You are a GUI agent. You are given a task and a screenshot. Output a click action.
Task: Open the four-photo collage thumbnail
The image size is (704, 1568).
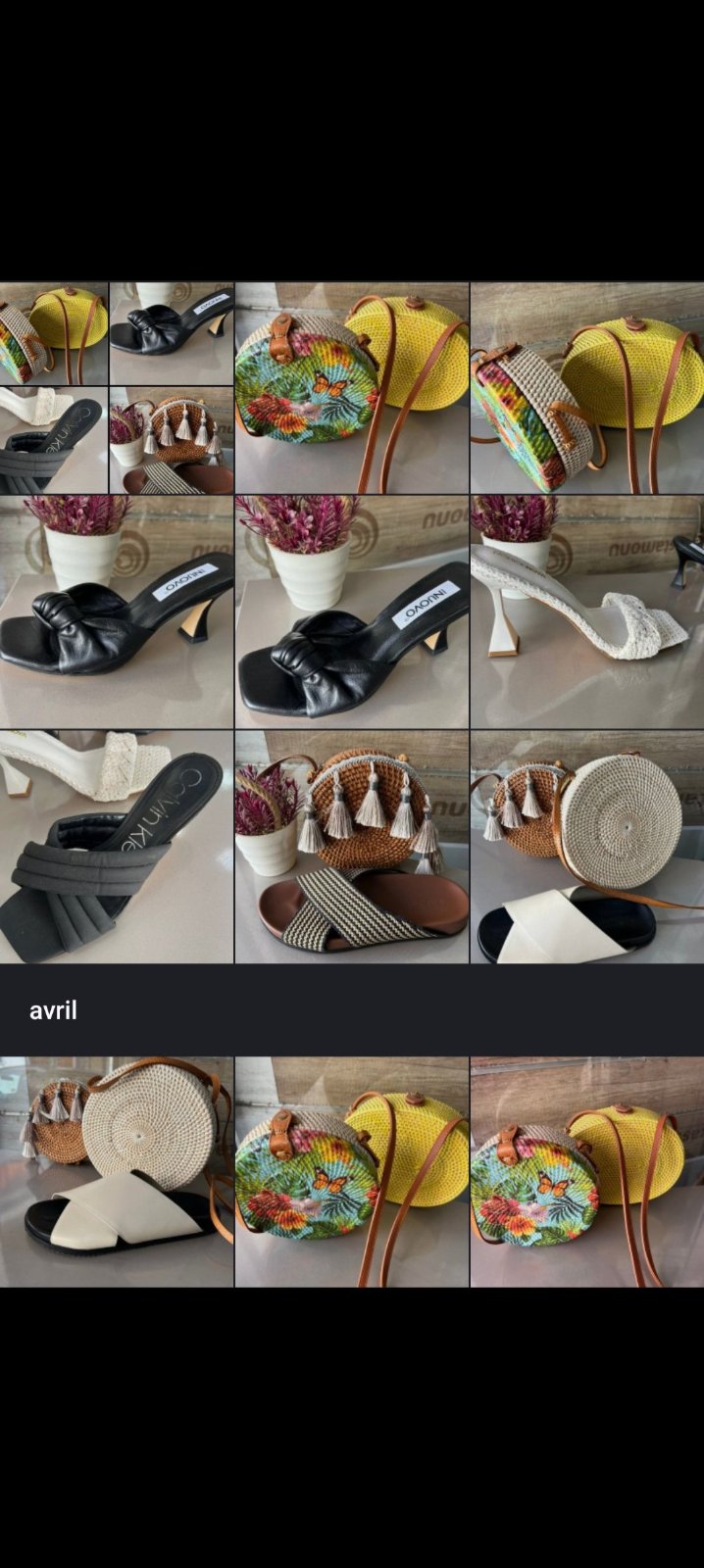(117, 388)
